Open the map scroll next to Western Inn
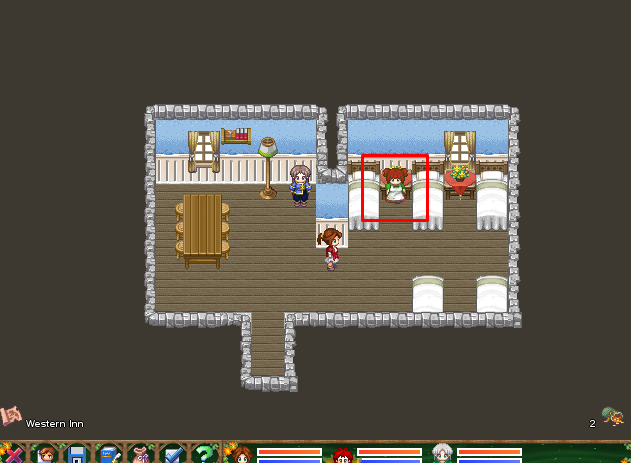Screen dimensions: 631x463 coord(12,416)
